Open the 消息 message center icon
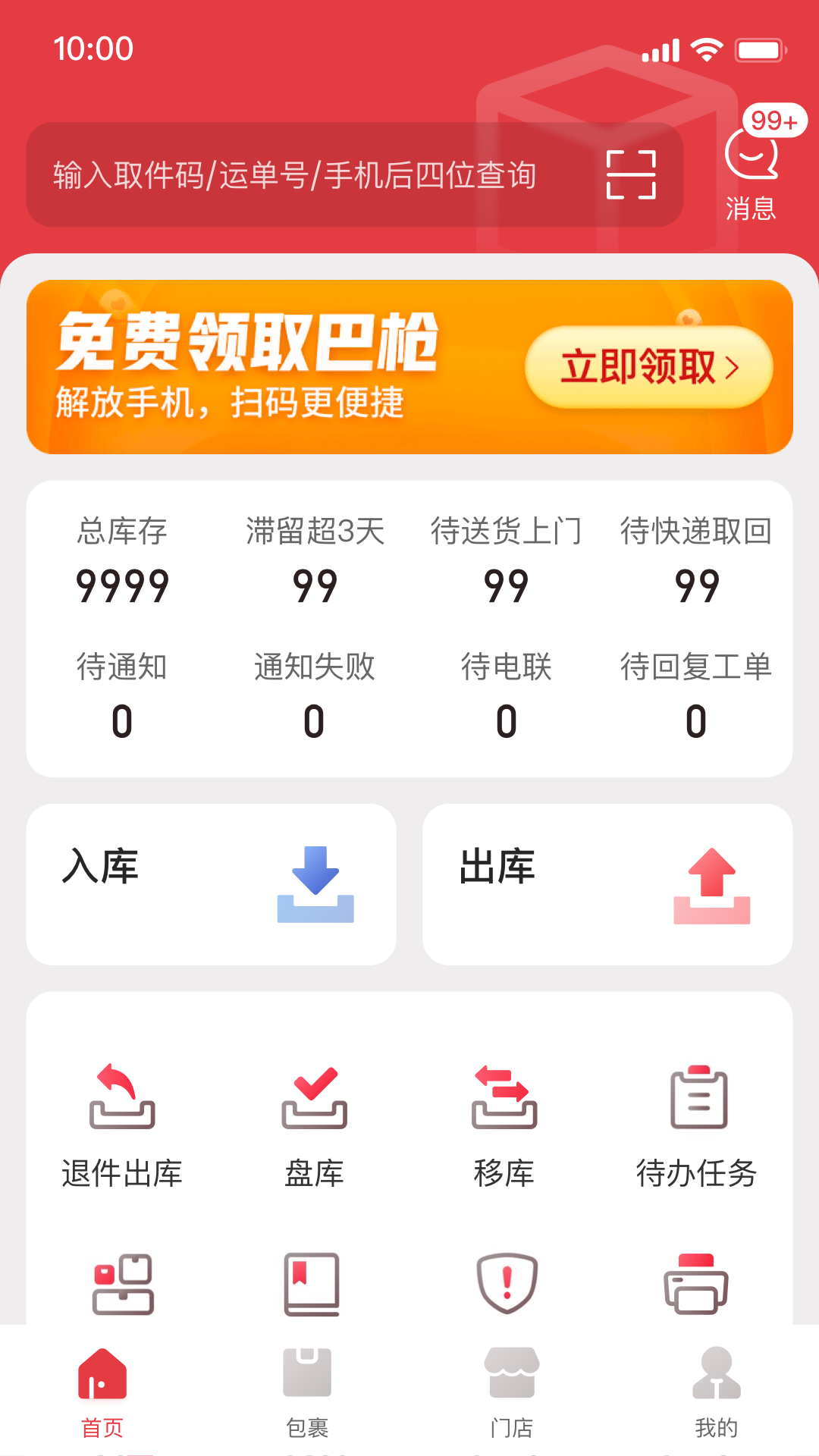The width and height of the screenshot is (819, 1456). tap(751, 163)
